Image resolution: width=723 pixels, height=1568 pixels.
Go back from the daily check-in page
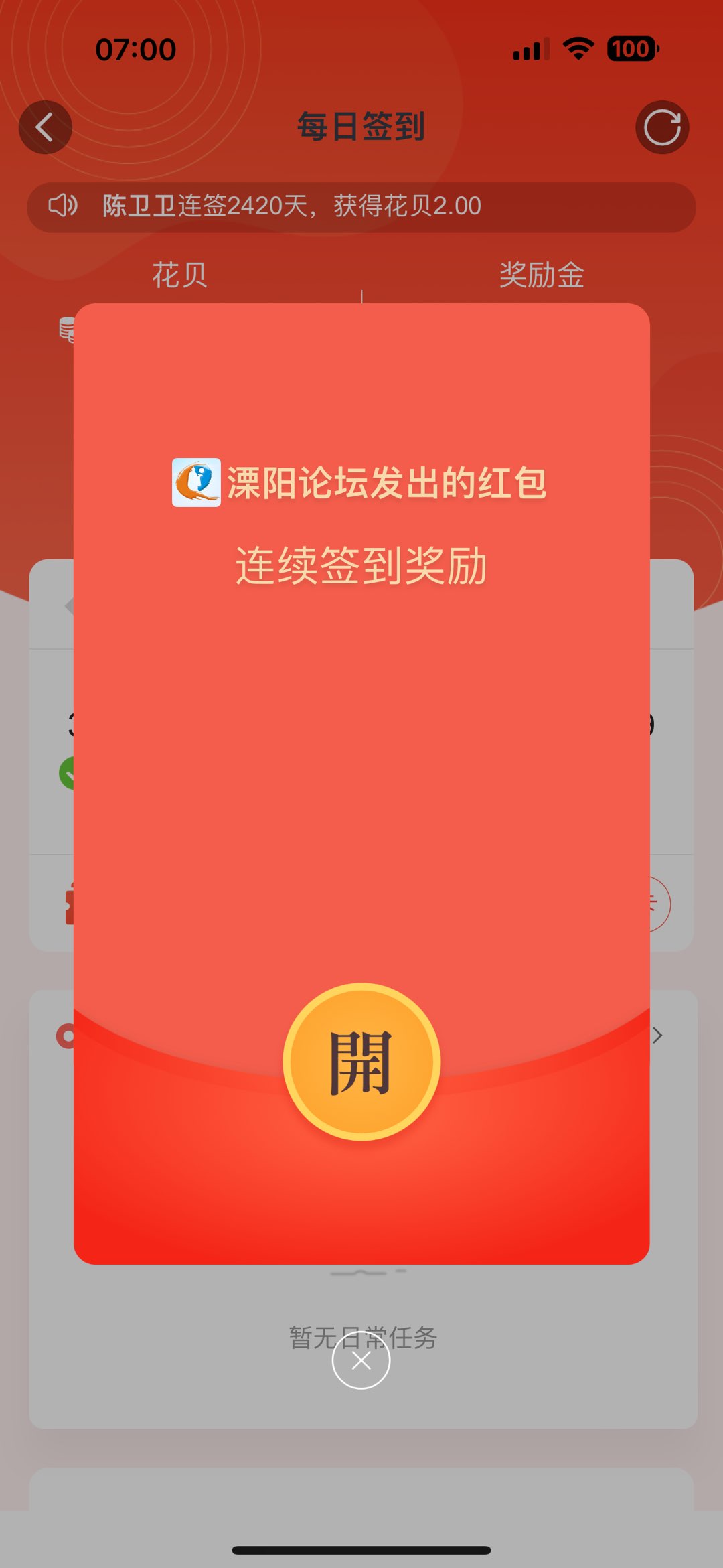pos(45,127)
